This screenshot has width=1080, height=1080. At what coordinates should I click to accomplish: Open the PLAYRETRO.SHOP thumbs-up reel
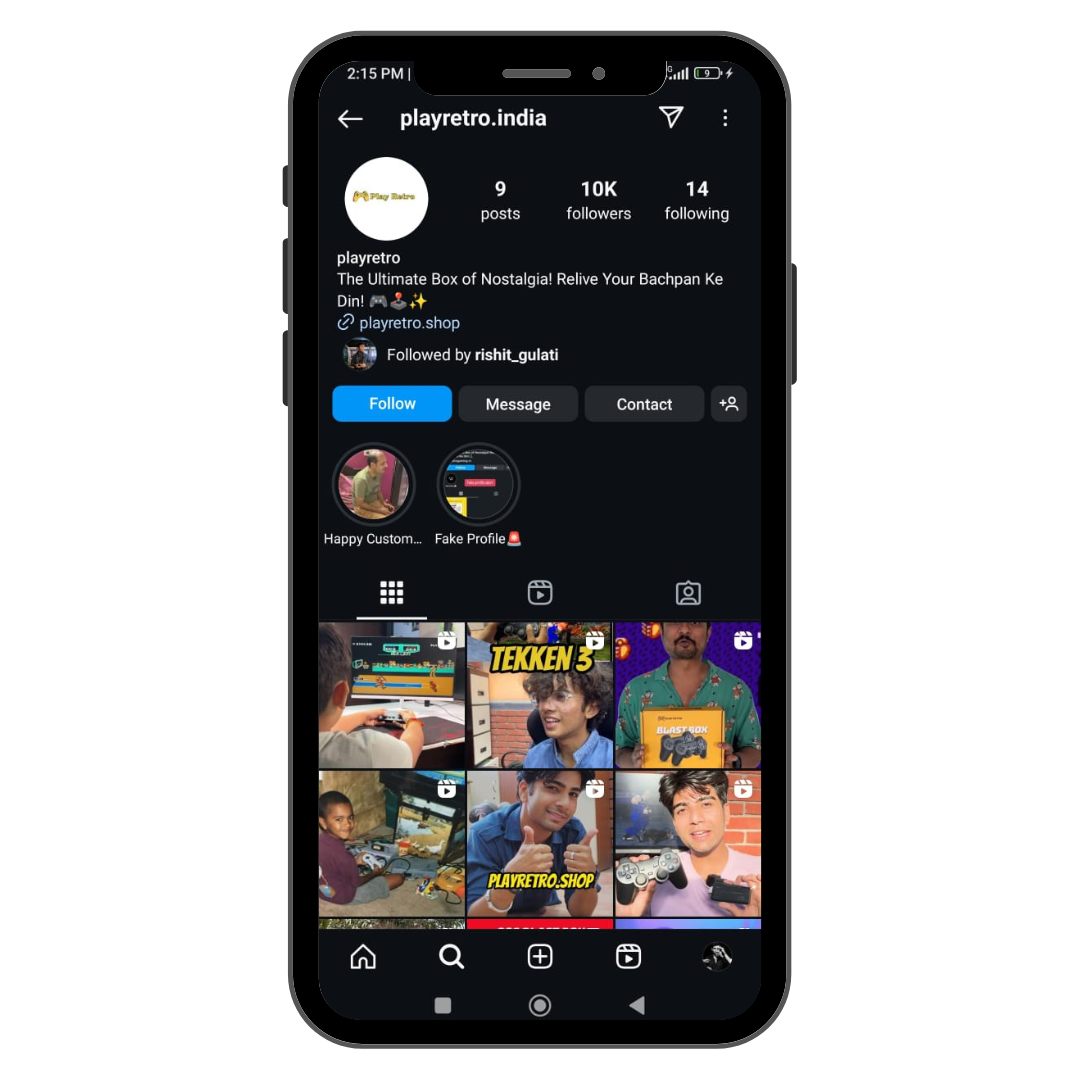tap(540, 843)
